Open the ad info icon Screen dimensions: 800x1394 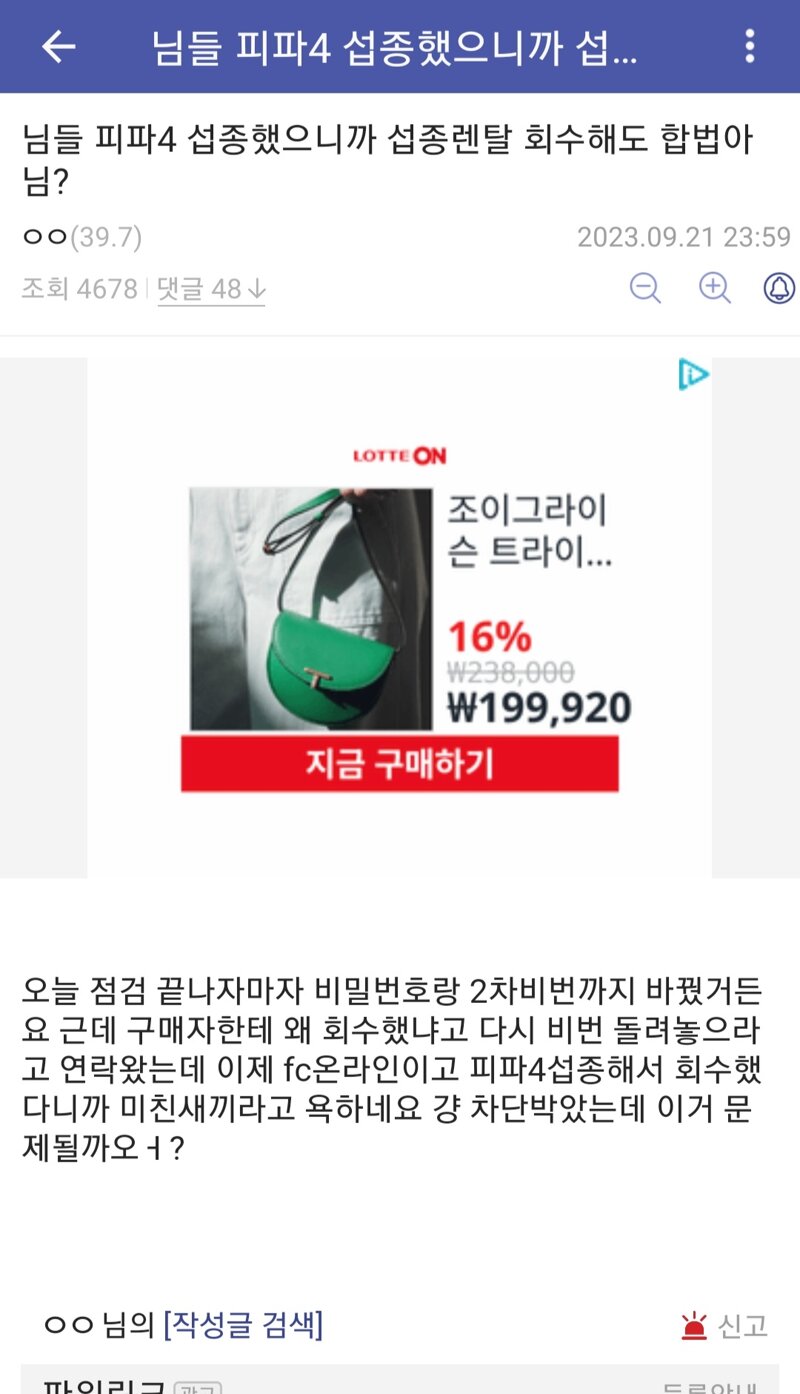click(x=693, y=375)
